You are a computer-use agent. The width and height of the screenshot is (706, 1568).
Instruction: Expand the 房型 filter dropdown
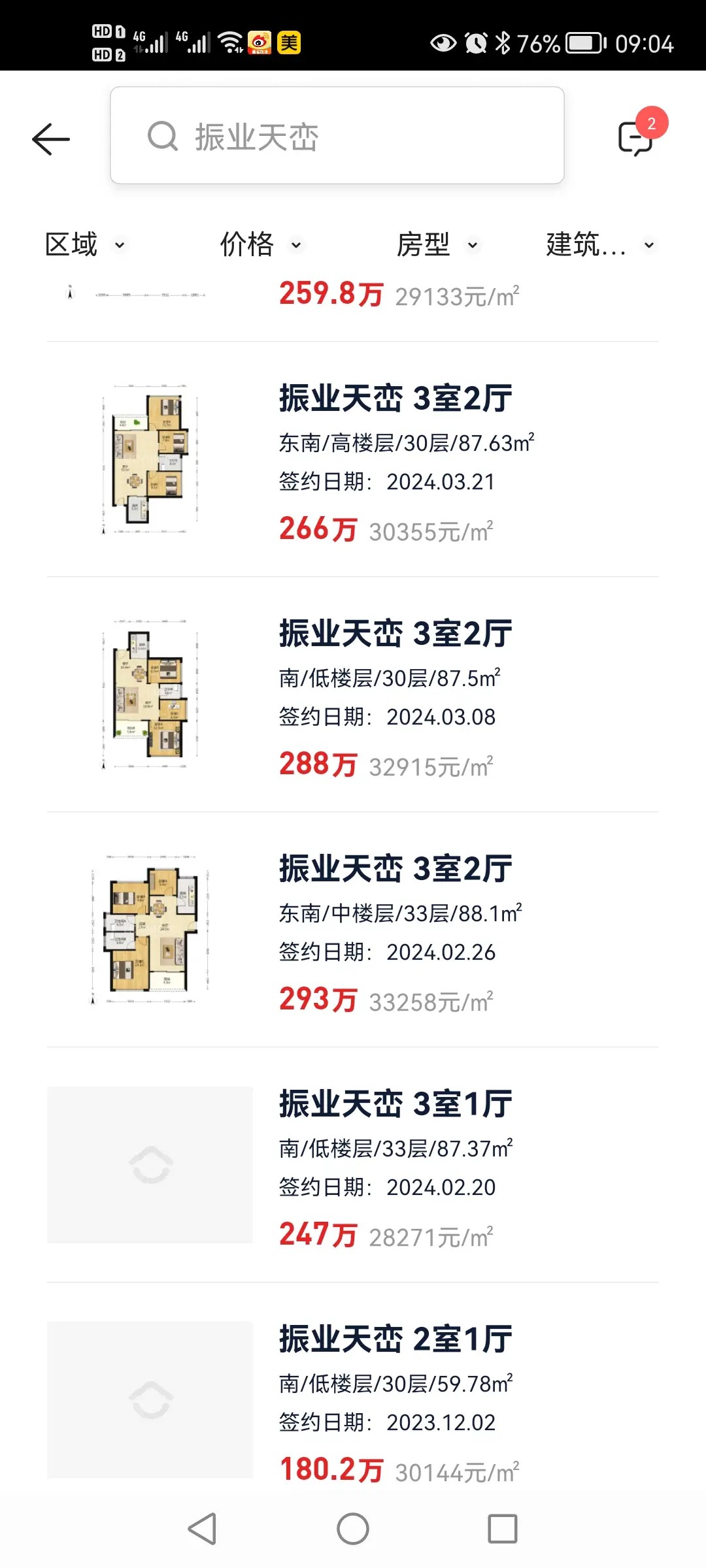point(437,245)
